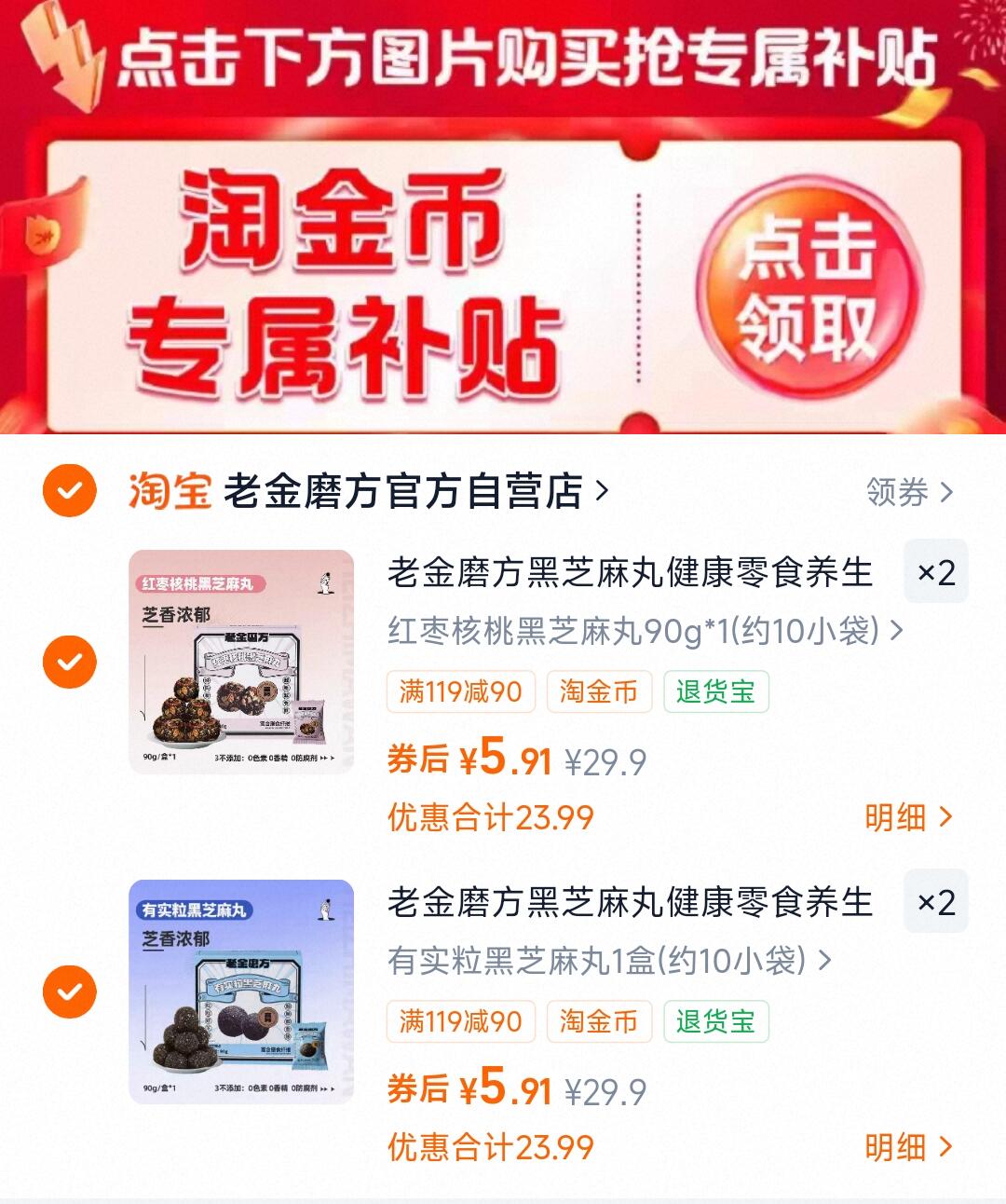Click the red down-arrow icon in top banner
The height and width of the screenshot is (1204, 1006).
[62, 58]
